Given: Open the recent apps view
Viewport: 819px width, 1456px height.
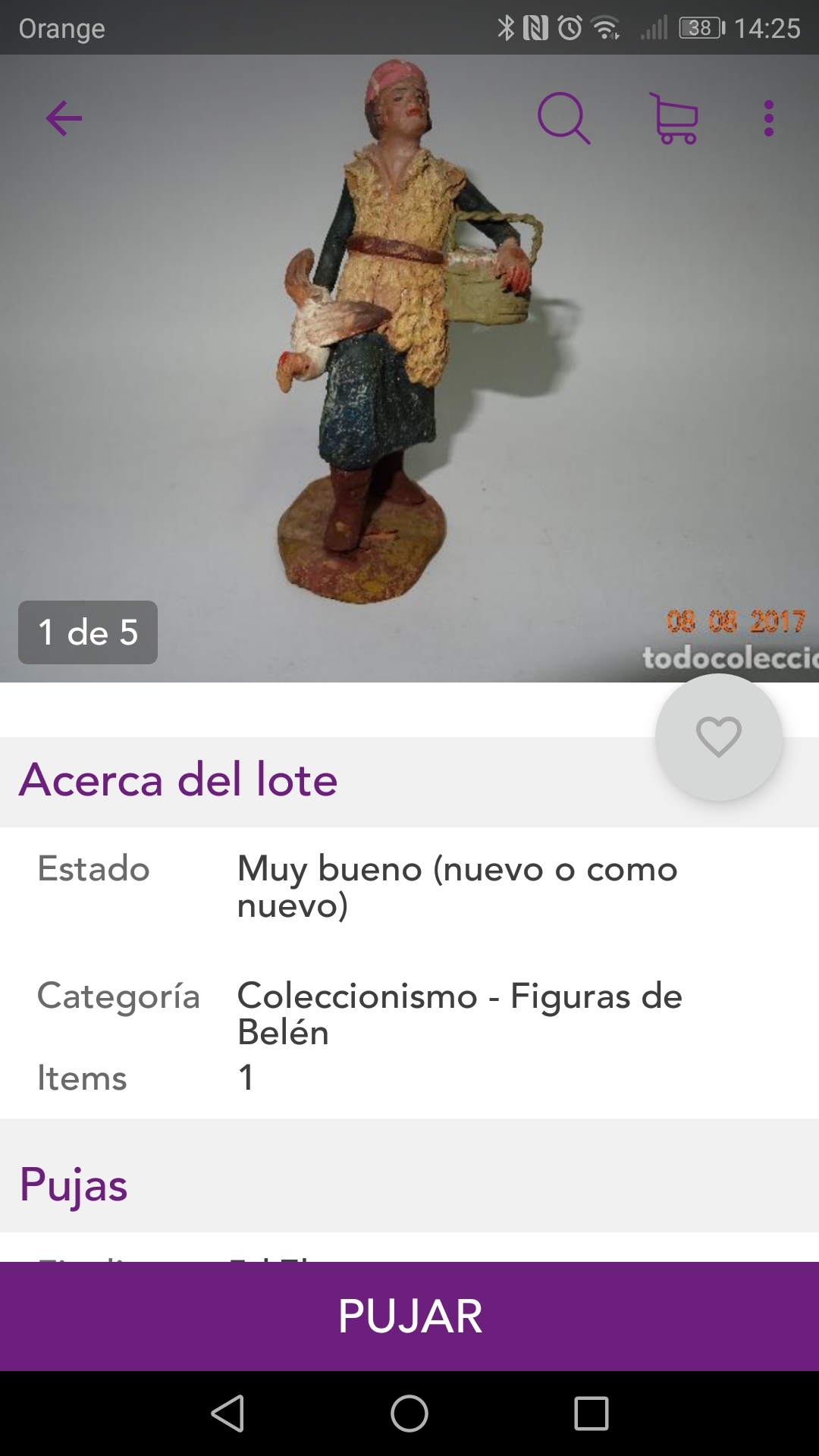Looking at the screenshot, I should pyautogui.click(x=591, y=1414).
